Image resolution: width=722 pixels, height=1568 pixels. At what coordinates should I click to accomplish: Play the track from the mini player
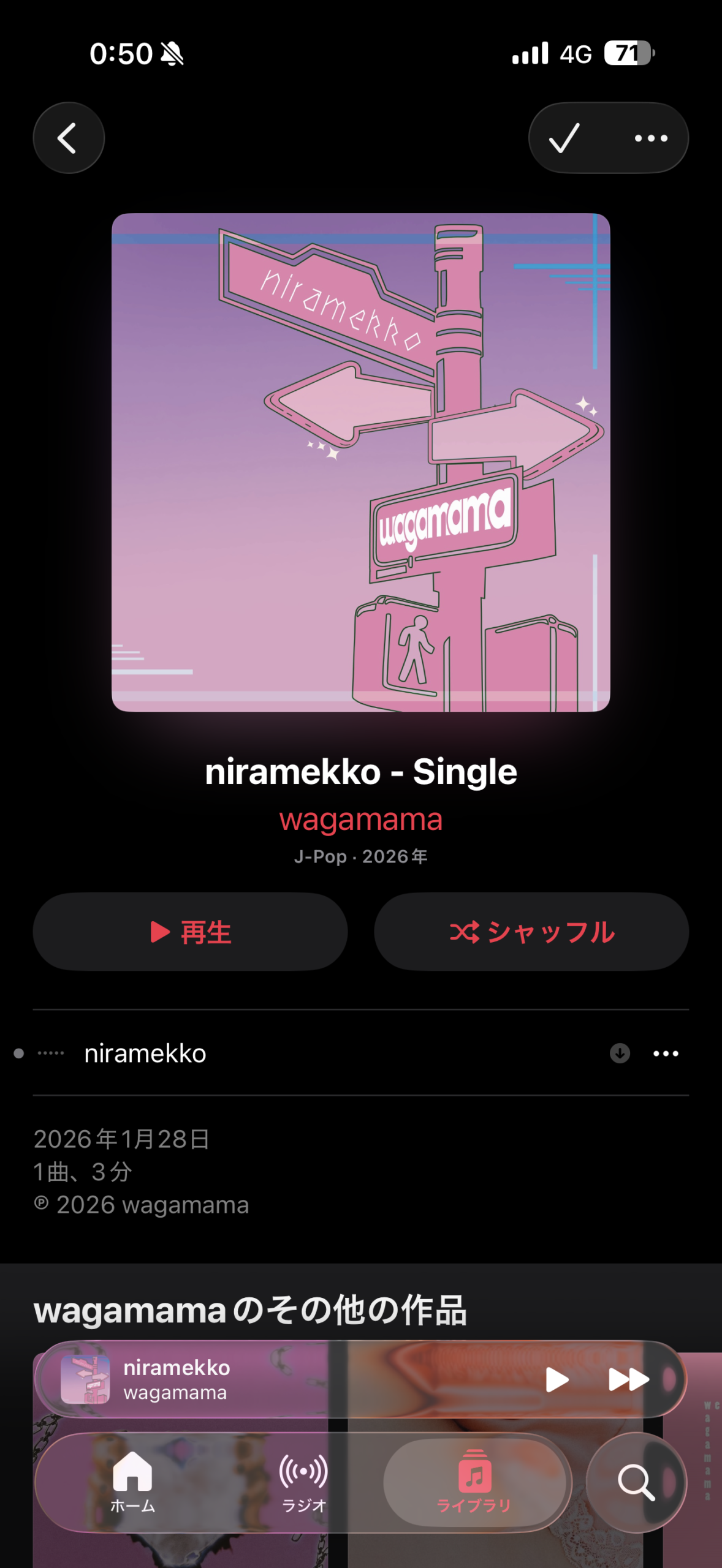[557, 1379]
